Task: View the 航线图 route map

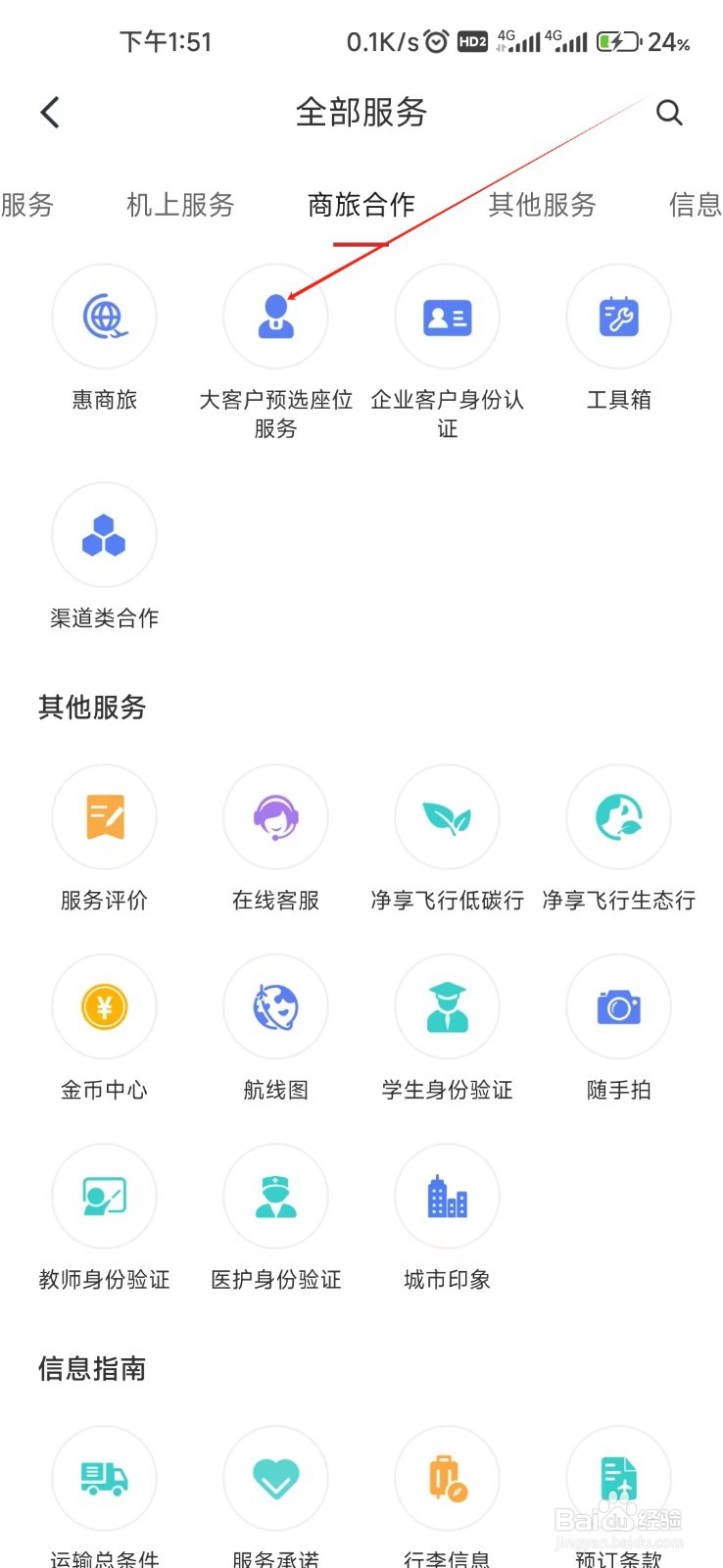Action: (276, 1006)
